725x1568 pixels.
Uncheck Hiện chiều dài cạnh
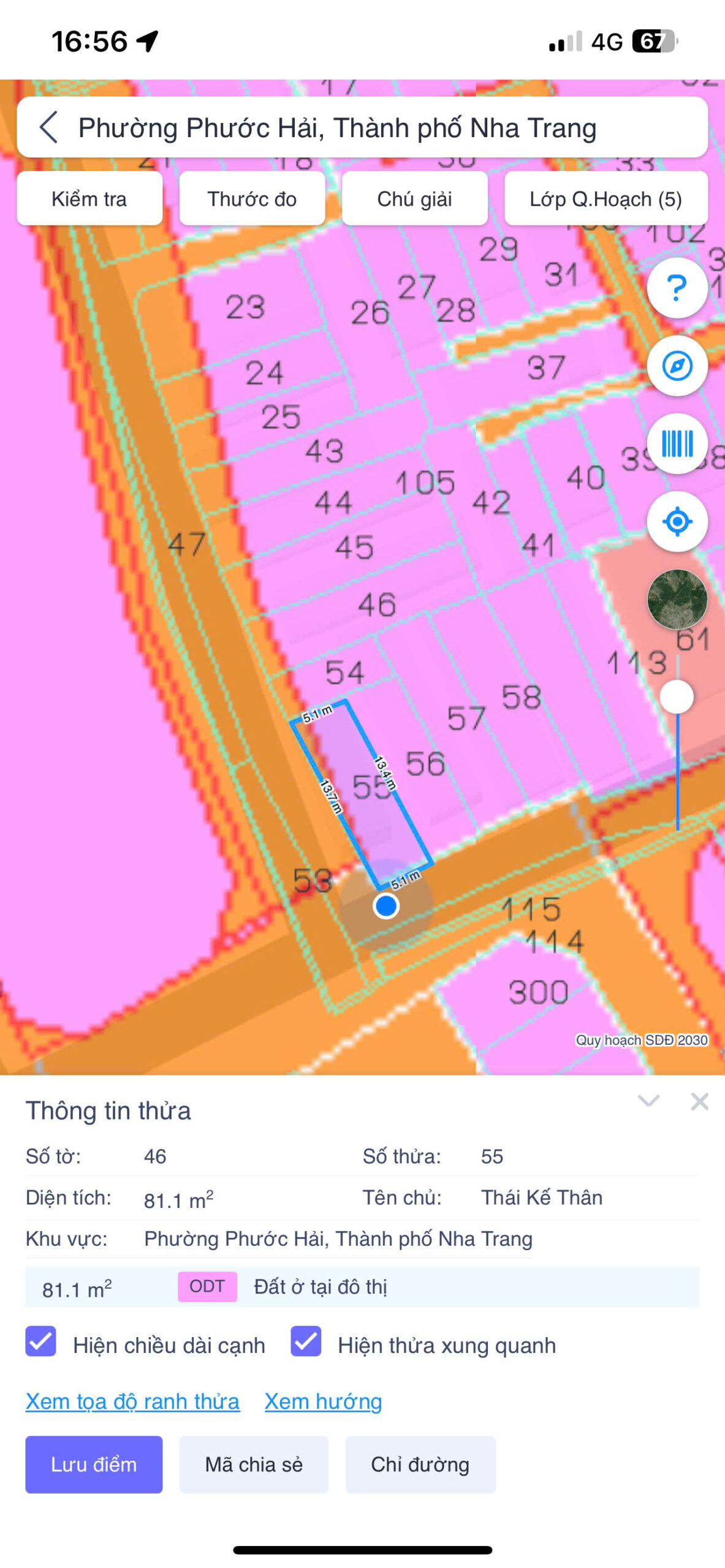tap(41, 1341)
